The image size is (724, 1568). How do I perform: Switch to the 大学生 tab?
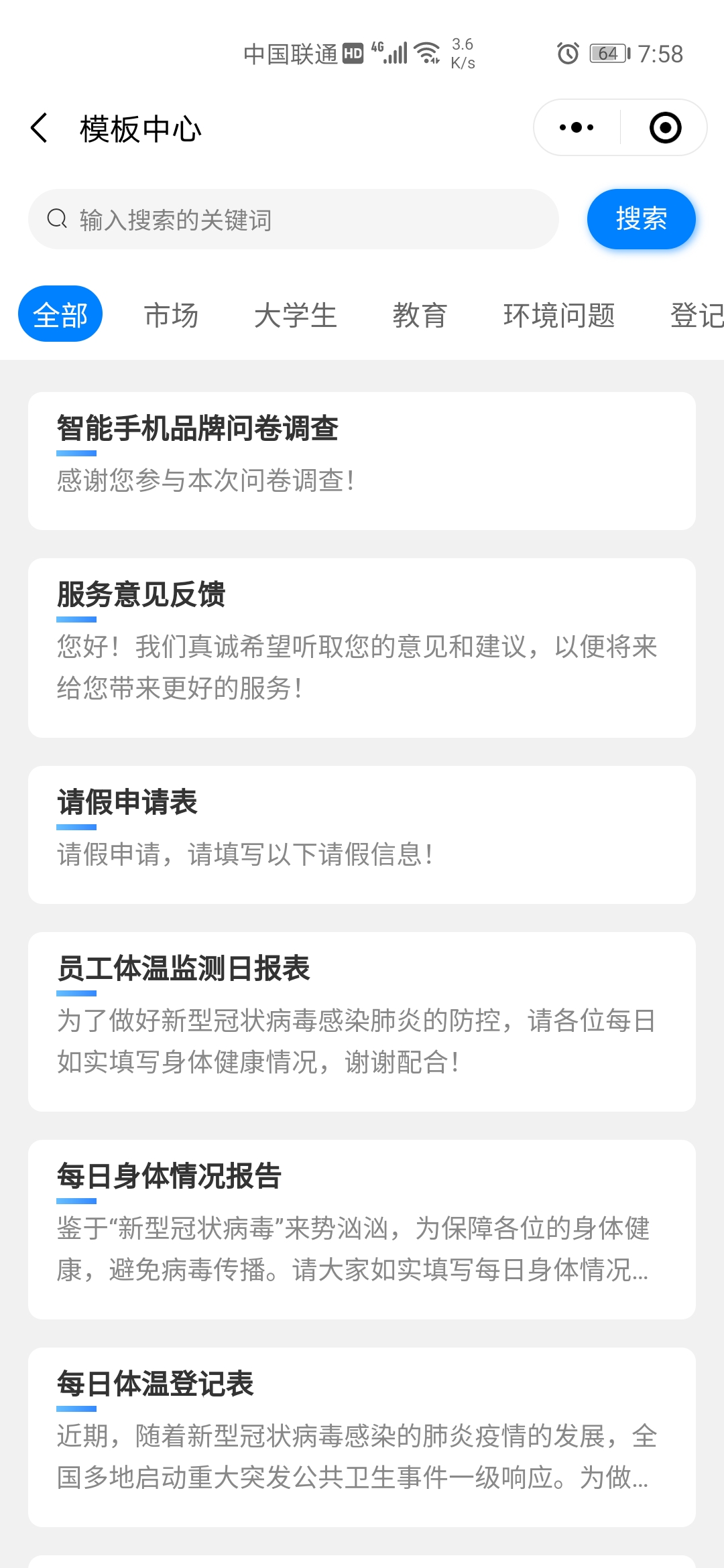[296, 315]
